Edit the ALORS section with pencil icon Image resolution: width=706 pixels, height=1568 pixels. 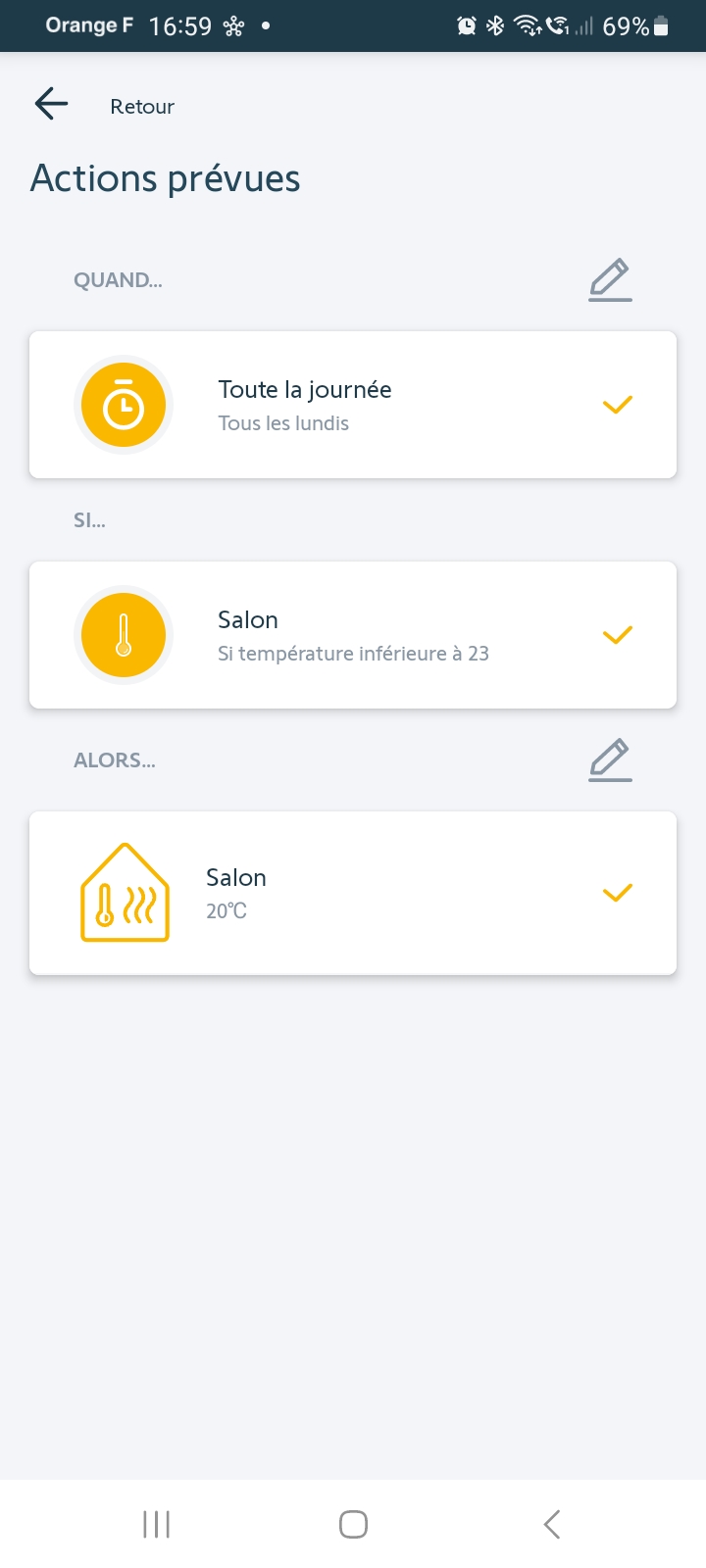pos(610,760)
